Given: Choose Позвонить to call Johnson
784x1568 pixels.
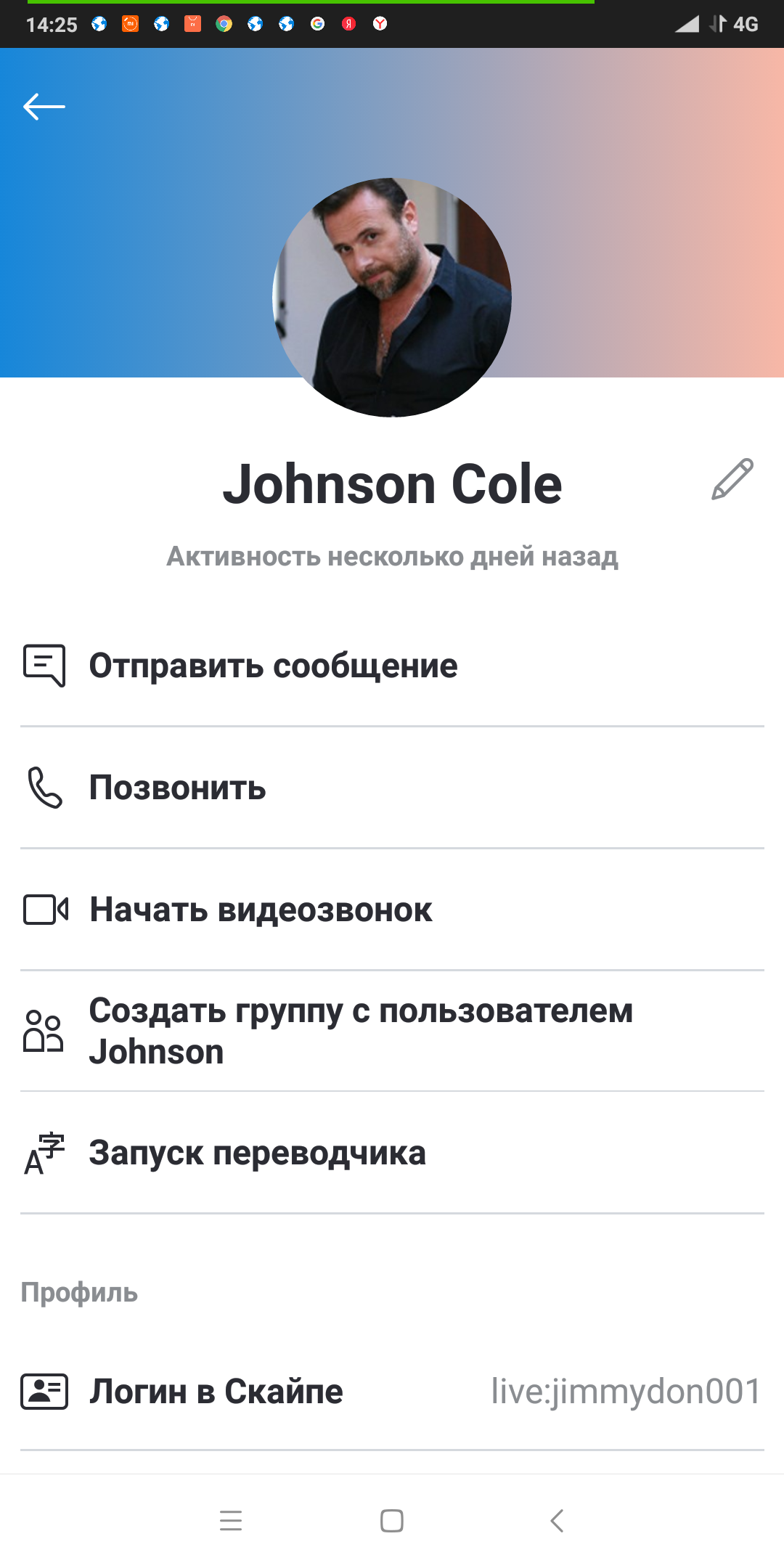Looking at the screenshot, I should (392, 788).
